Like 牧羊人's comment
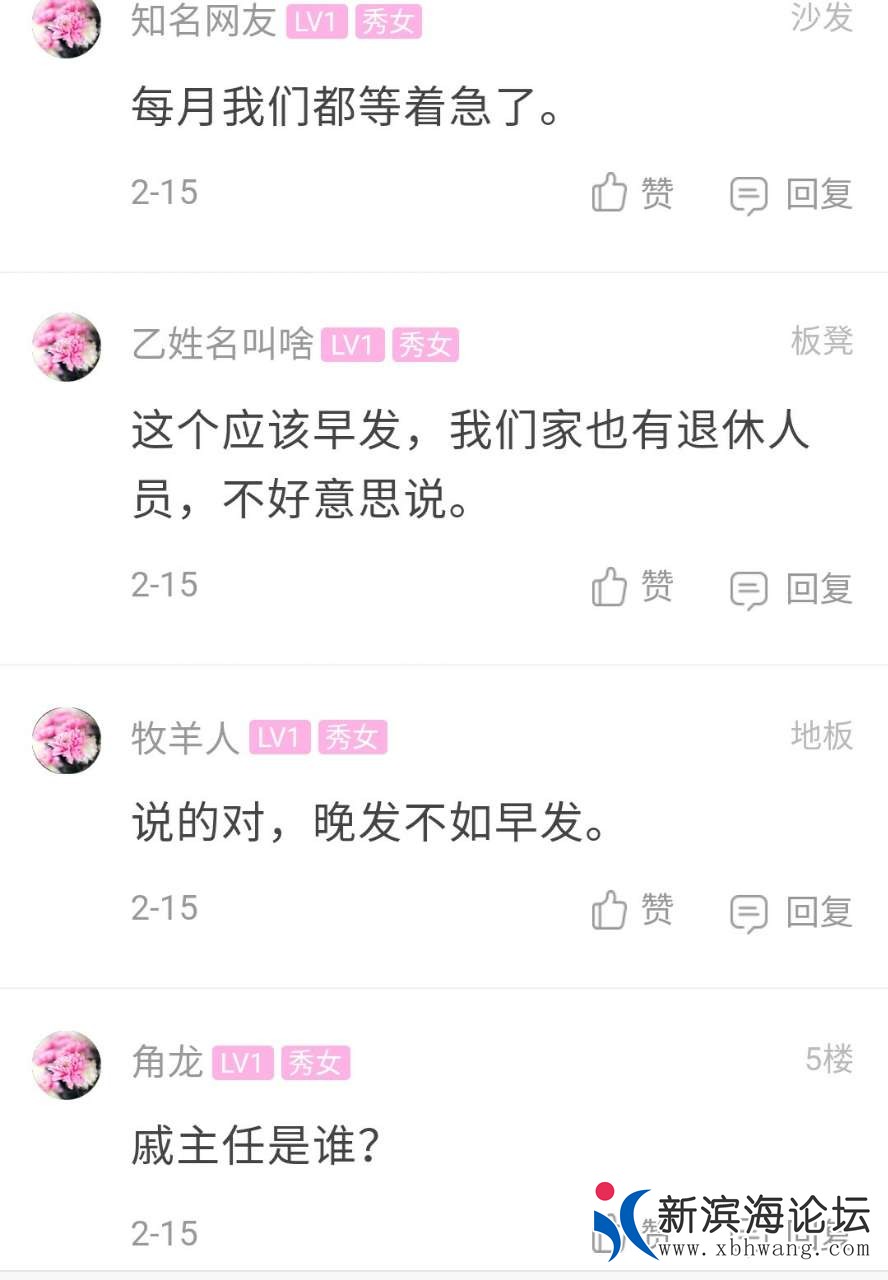The width and height of the screenshot is (888, 1280). click(x=631, y=910)
